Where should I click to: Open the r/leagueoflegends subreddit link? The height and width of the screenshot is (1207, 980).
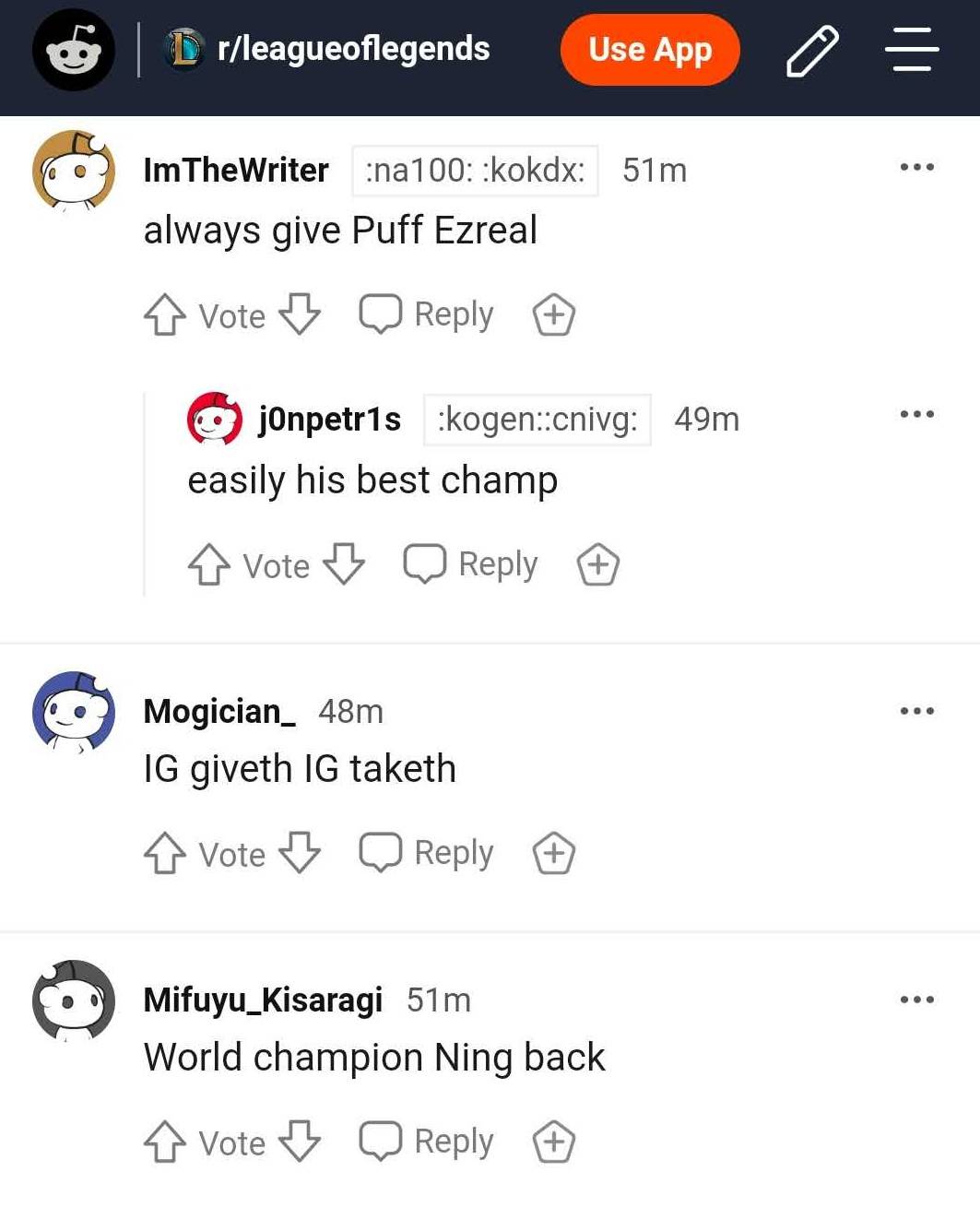(352, 49)
